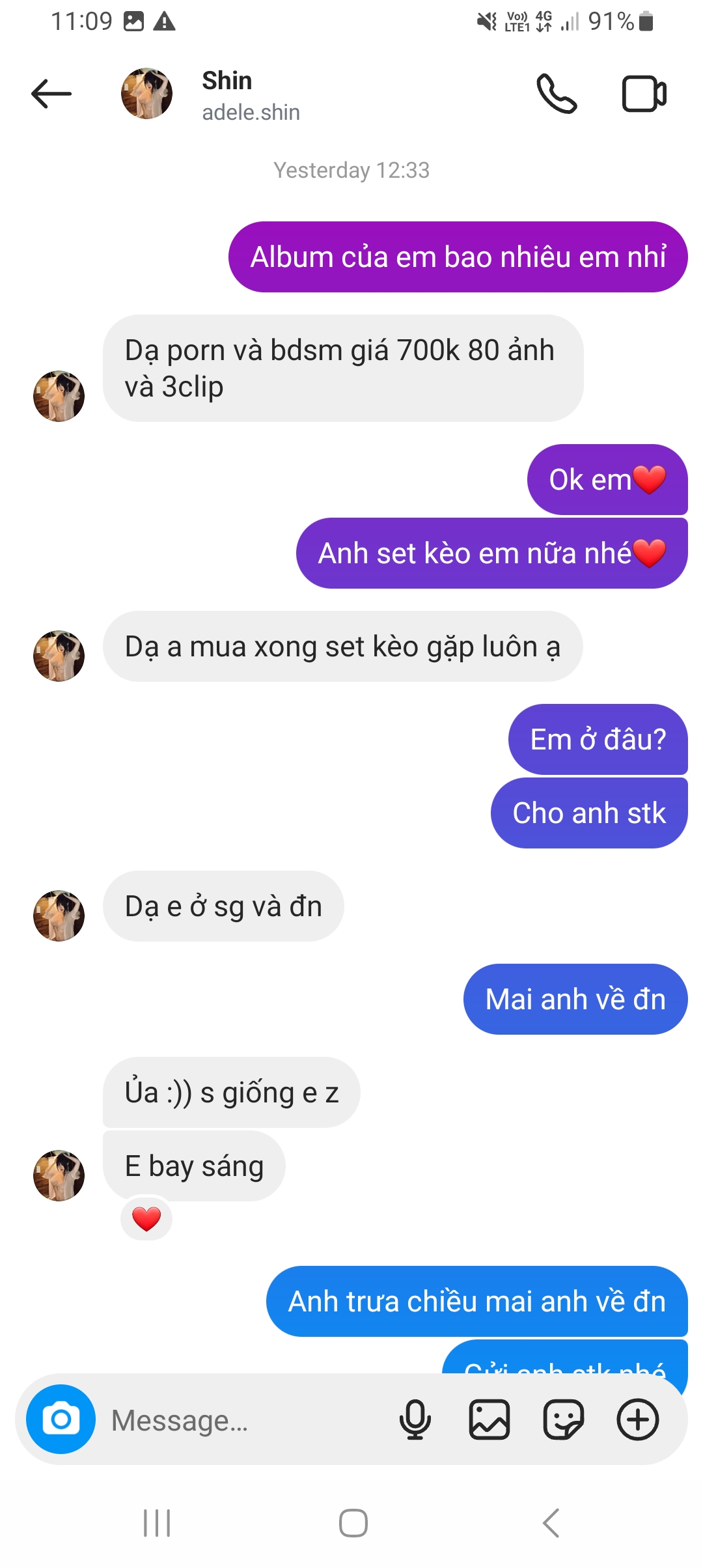This screenshot has height=1568, width=703.
Task: Open recent apps from navigation bar
Action: click(x=157, y=1523)
